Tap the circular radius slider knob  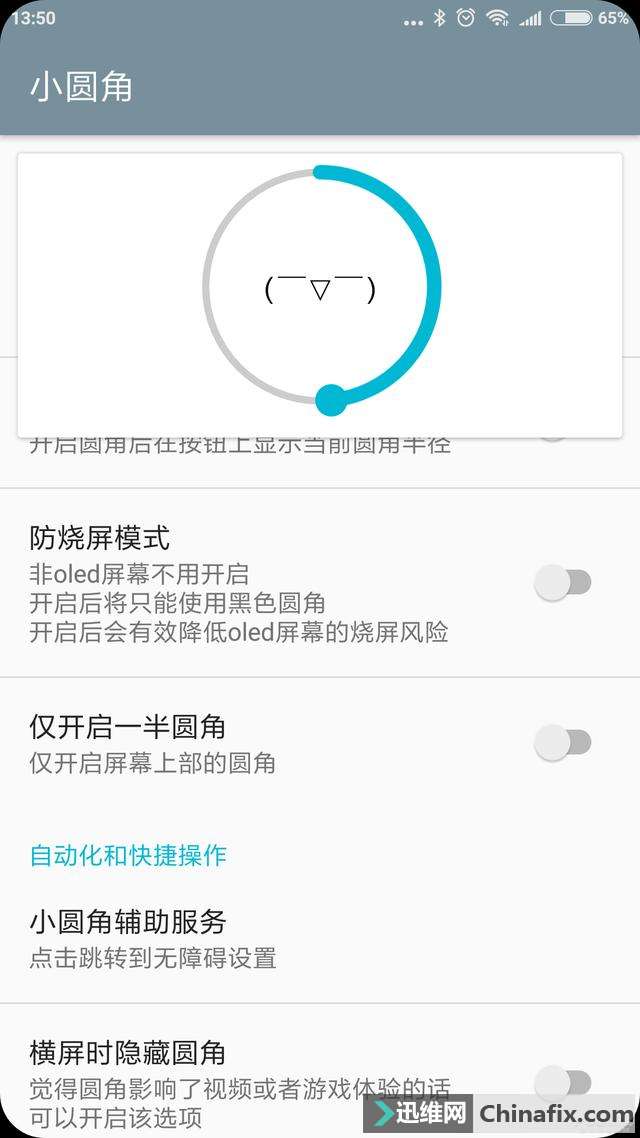click(330, 399)
